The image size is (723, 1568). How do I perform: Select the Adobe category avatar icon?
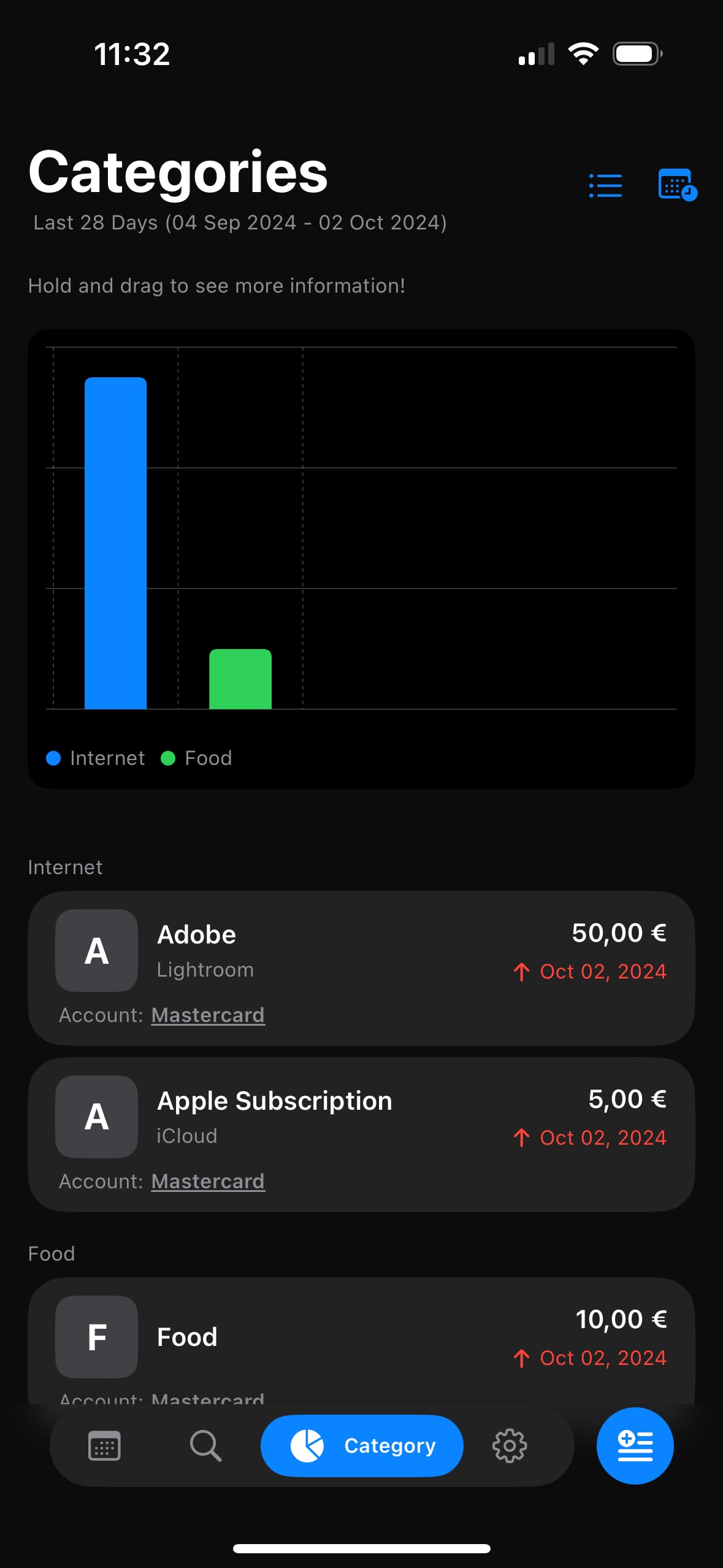coord(96,950)
